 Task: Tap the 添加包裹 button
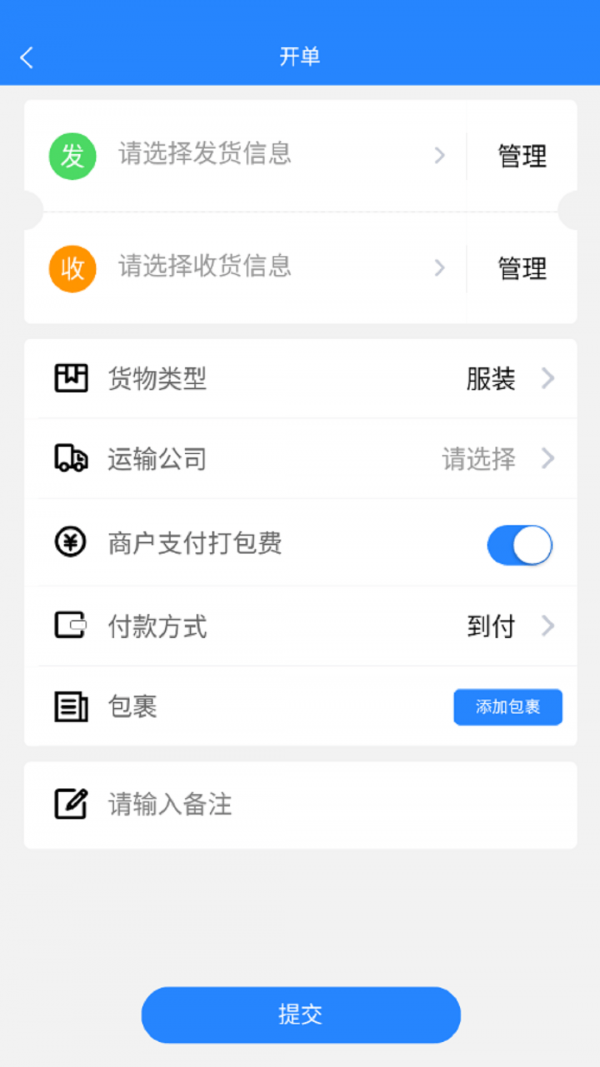[x=508, y=707]
